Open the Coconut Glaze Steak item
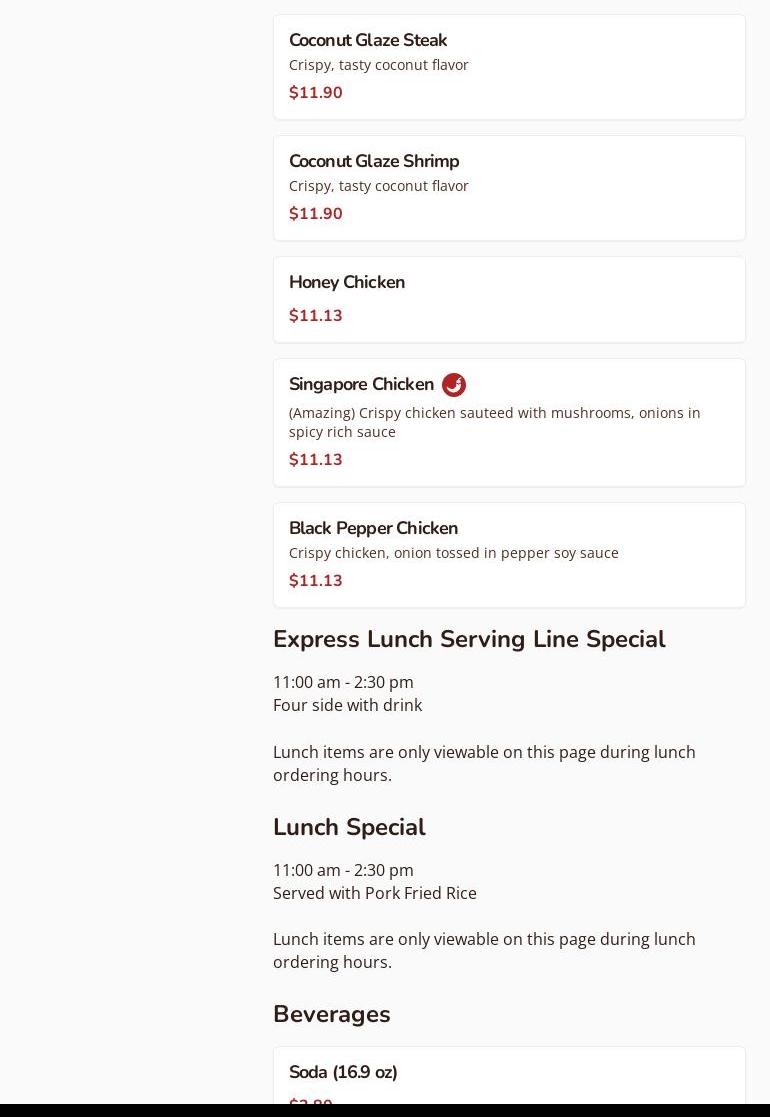 pos(509,67)
